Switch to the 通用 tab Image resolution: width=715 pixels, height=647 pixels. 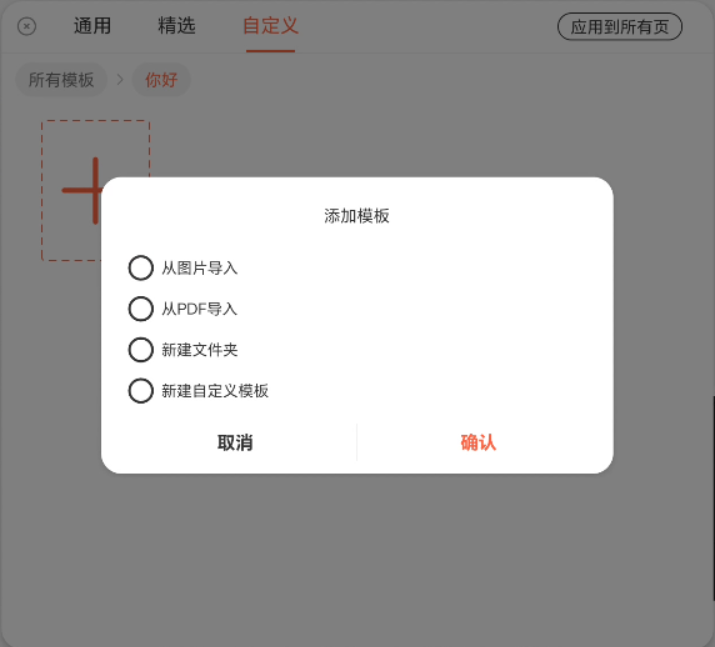tap(92, 26)
